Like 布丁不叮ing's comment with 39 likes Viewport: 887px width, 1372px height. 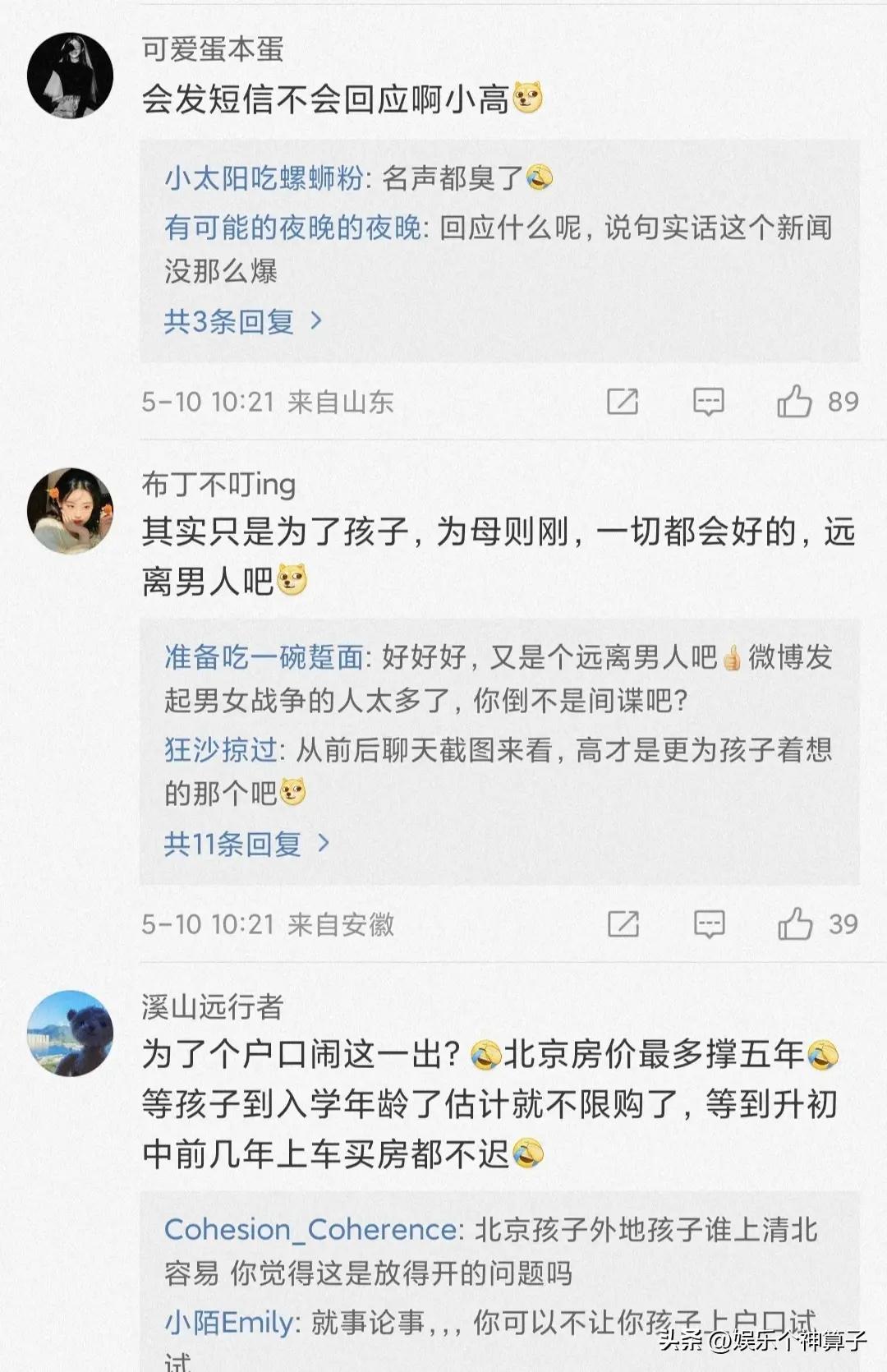(795, 924)
